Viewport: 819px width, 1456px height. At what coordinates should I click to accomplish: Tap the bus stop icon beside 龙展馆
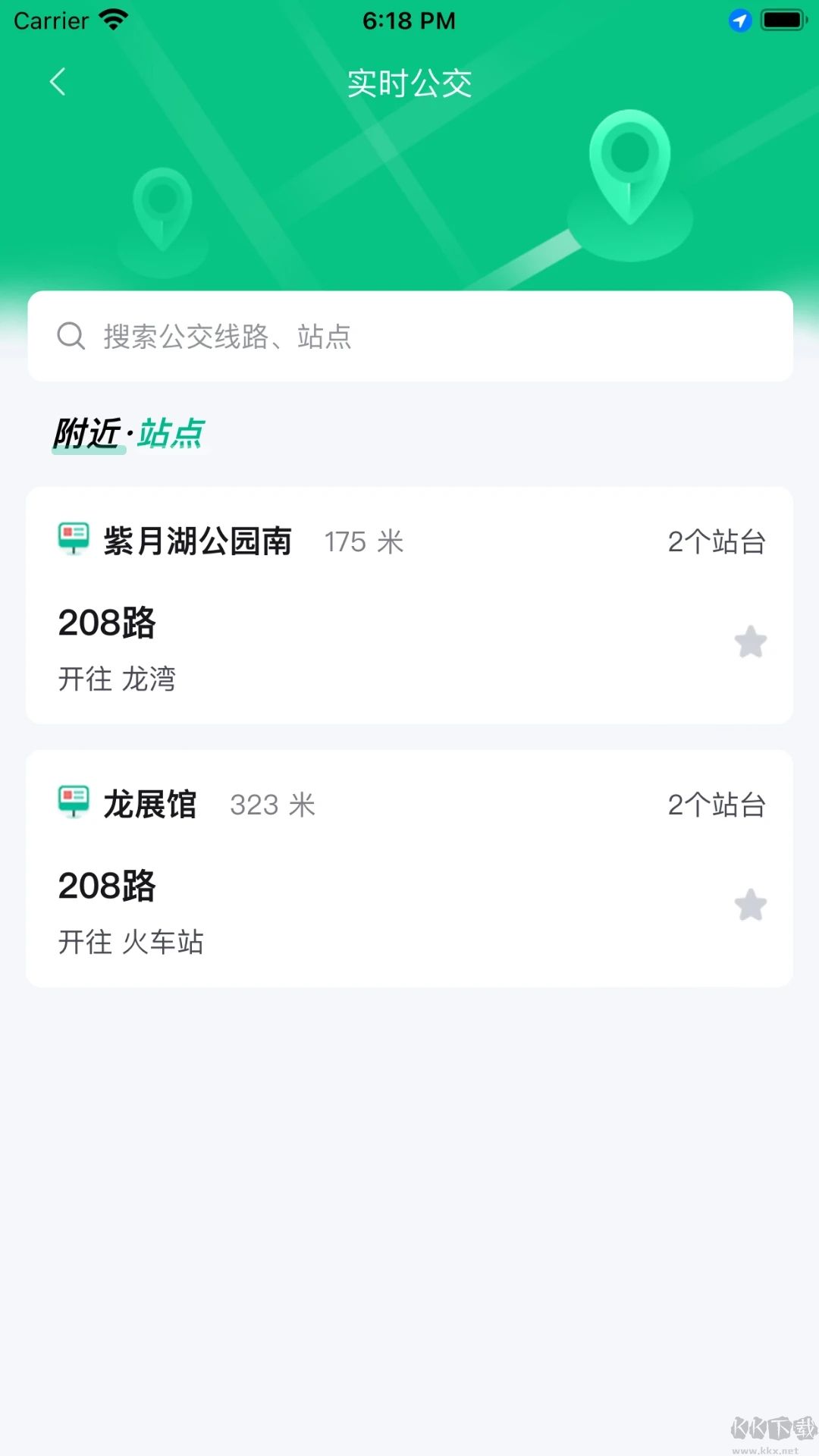tap(74, 802)
